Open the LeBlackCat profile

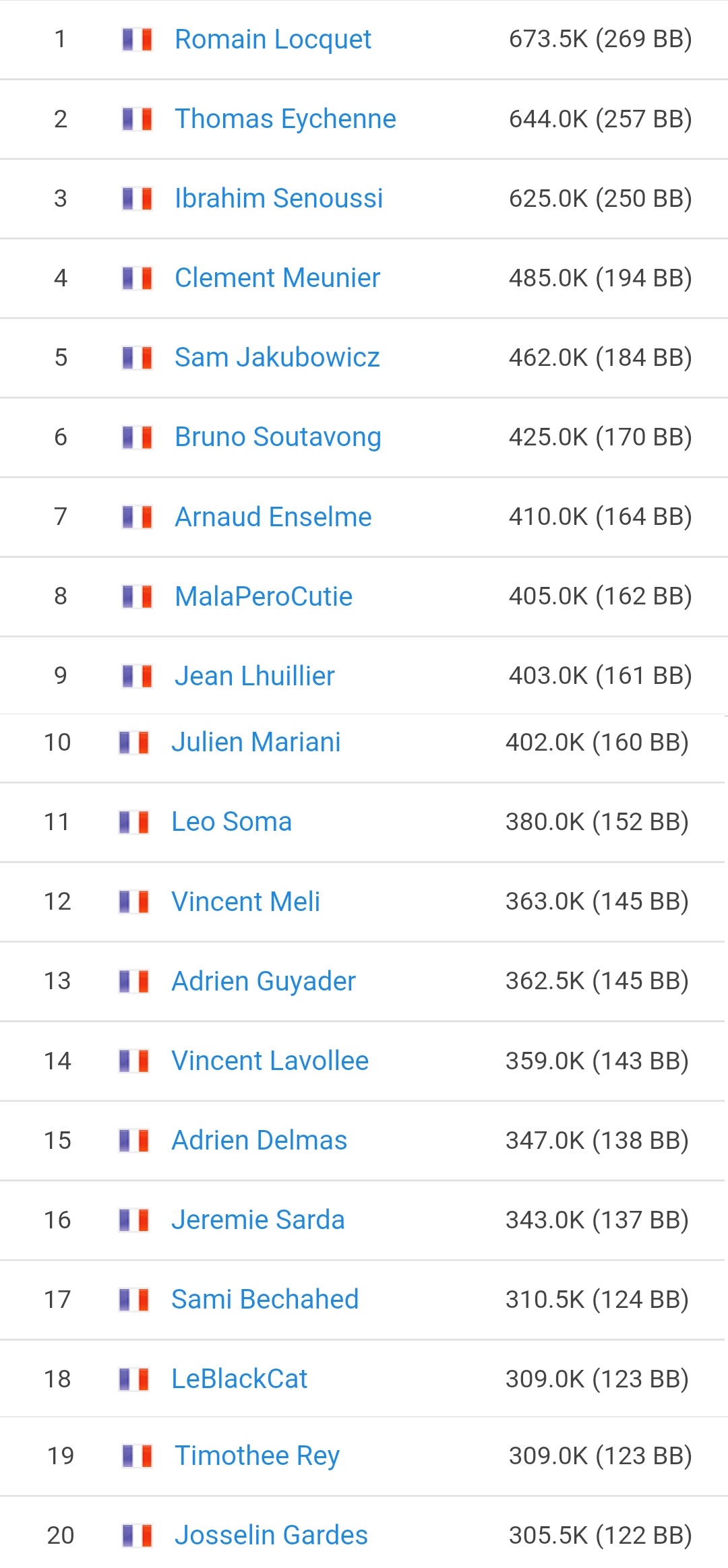pyautogui.click(x=239, y=1379)
